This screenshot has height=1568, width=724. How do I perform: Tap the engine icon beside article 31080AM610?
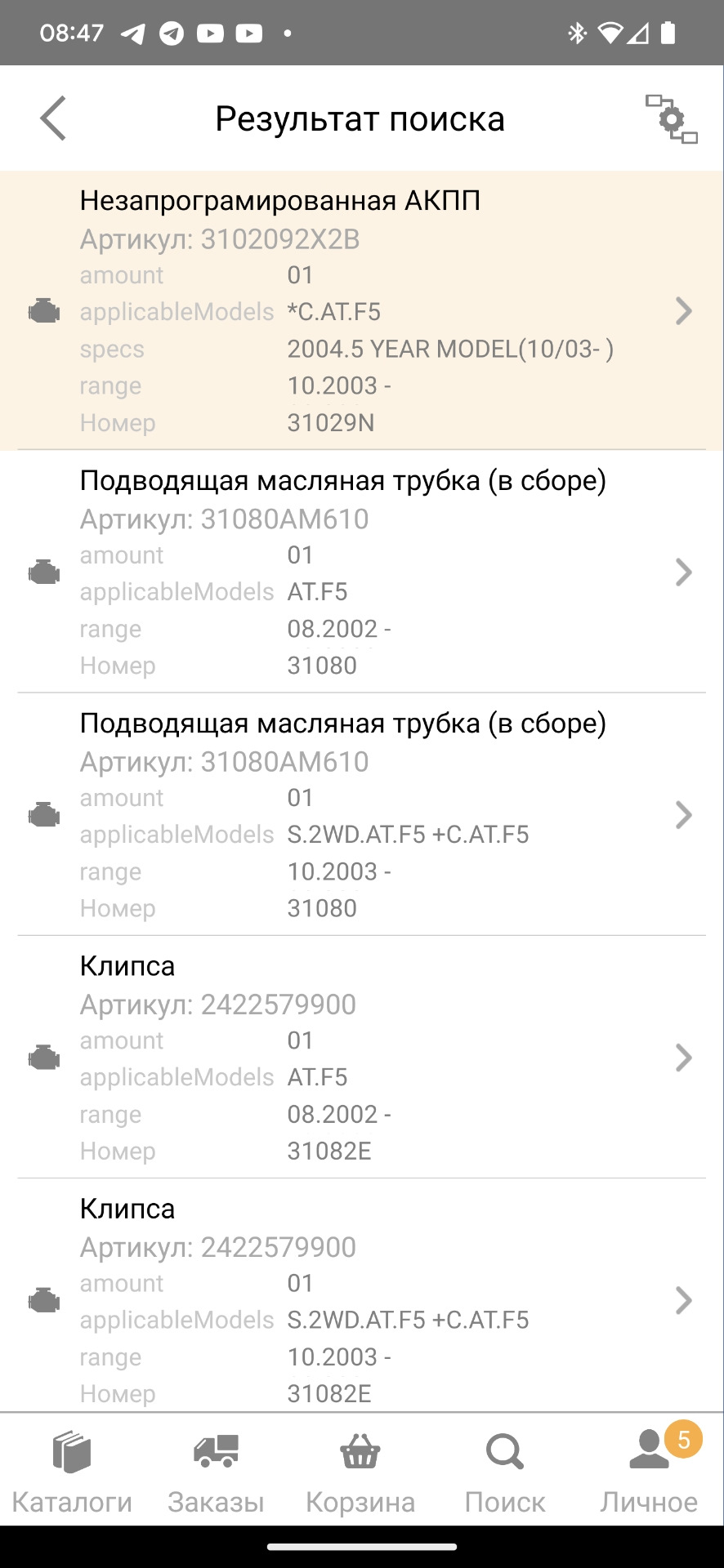(42, 572)
